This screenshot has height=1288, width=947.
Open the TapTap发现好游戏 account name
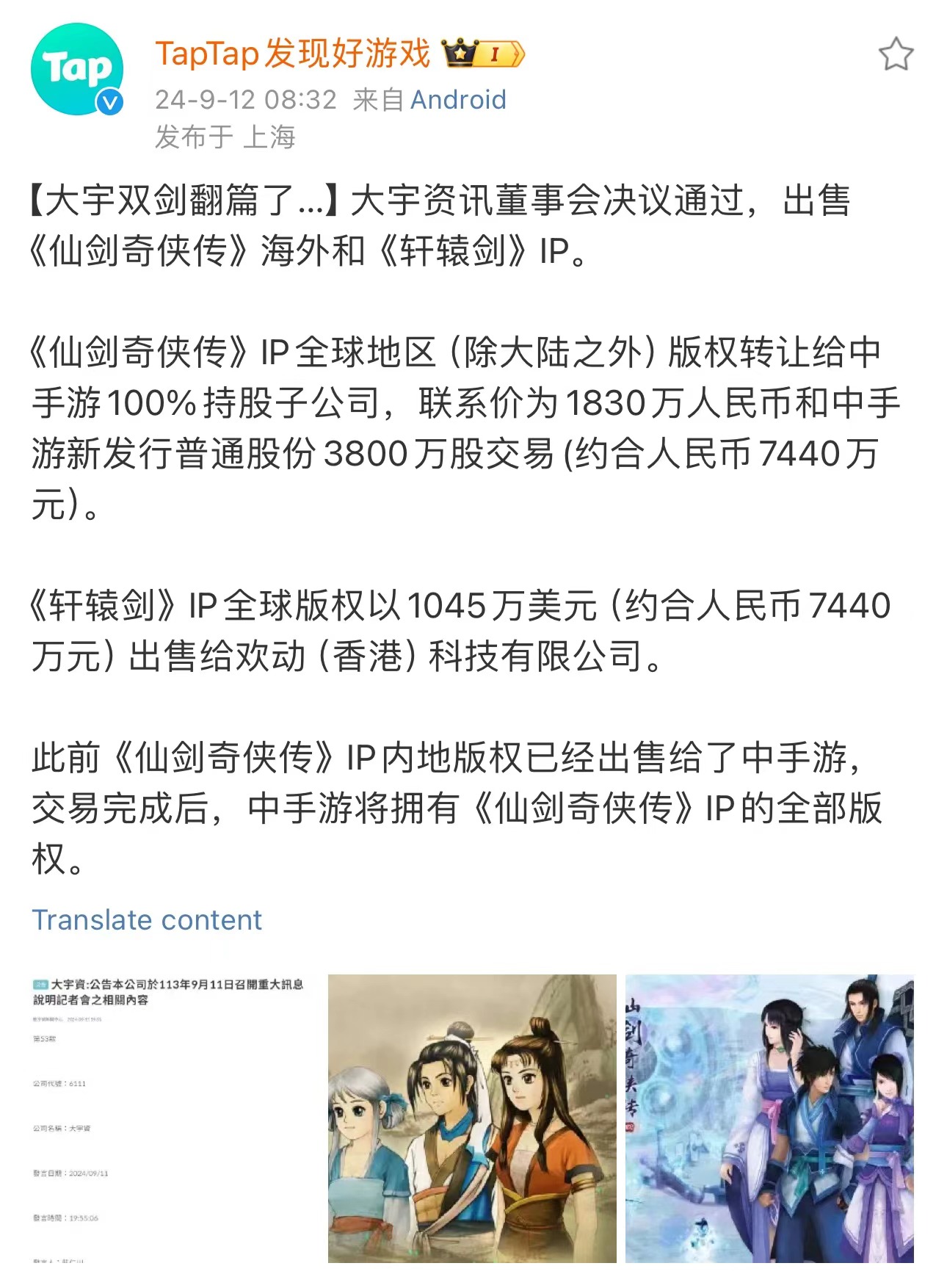click(x=292, y=54)
